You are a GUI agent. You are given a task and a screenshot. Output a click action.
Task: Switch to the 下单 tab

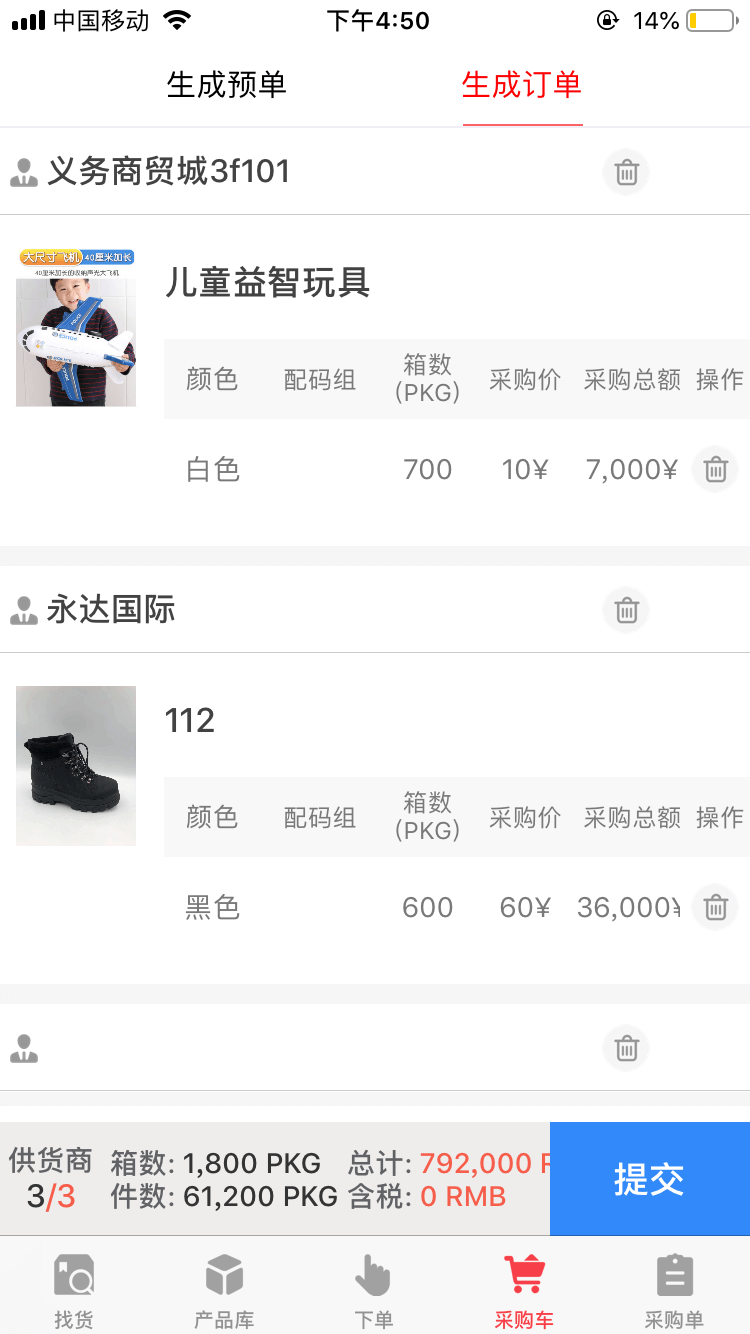pyautogui.click(x=374, y=1290)
